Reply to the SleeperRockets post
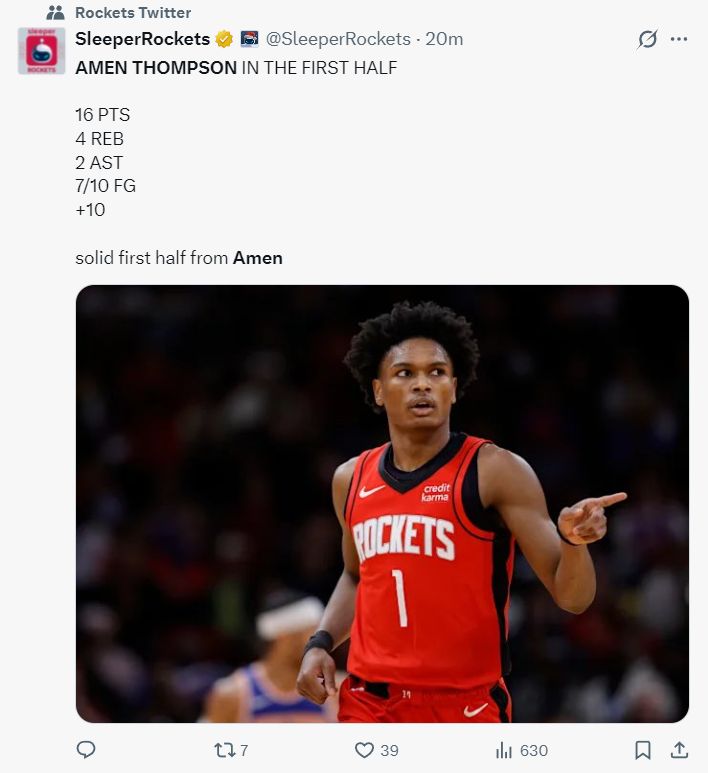This screenshot has height=773, width=708. click(86, 750)
